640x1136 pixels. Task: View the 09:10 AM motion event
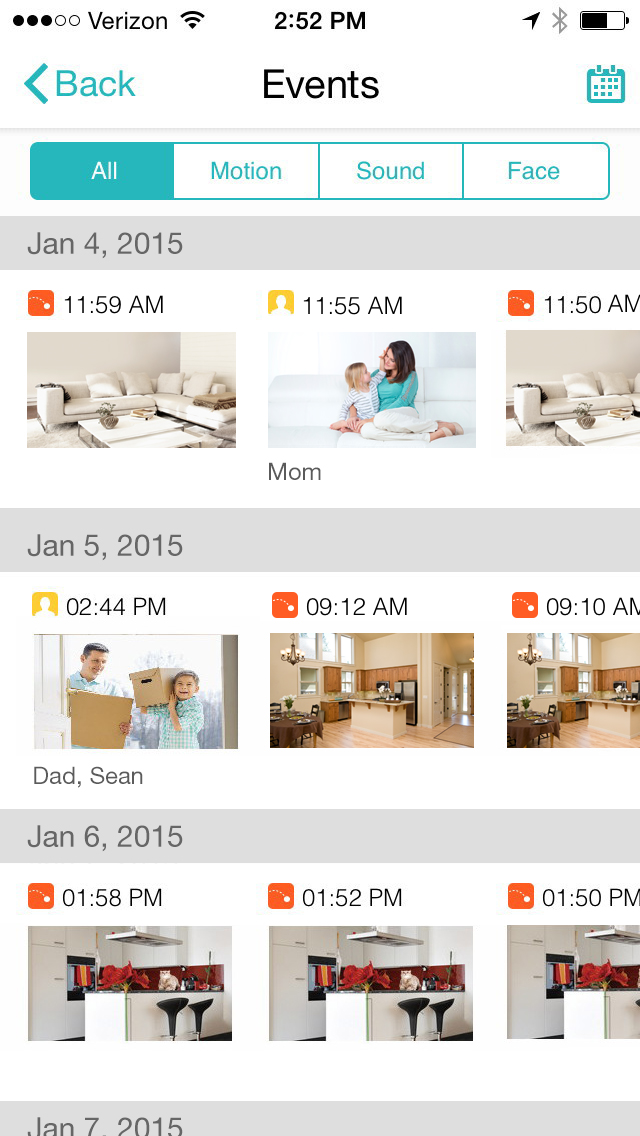click(x=573, y=690)
